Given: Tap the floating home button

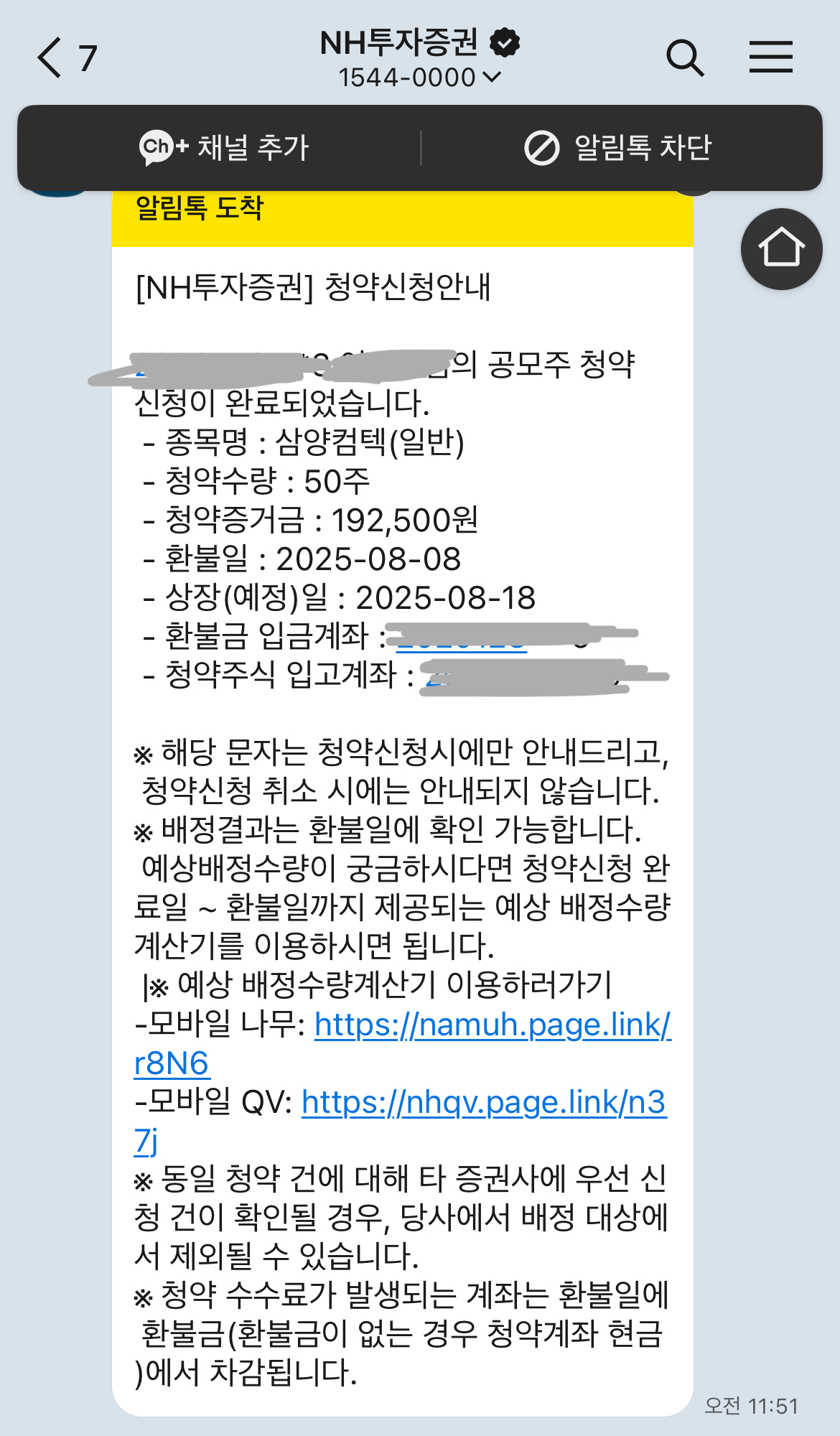Looking at the screenshot, I should point(781,248).
